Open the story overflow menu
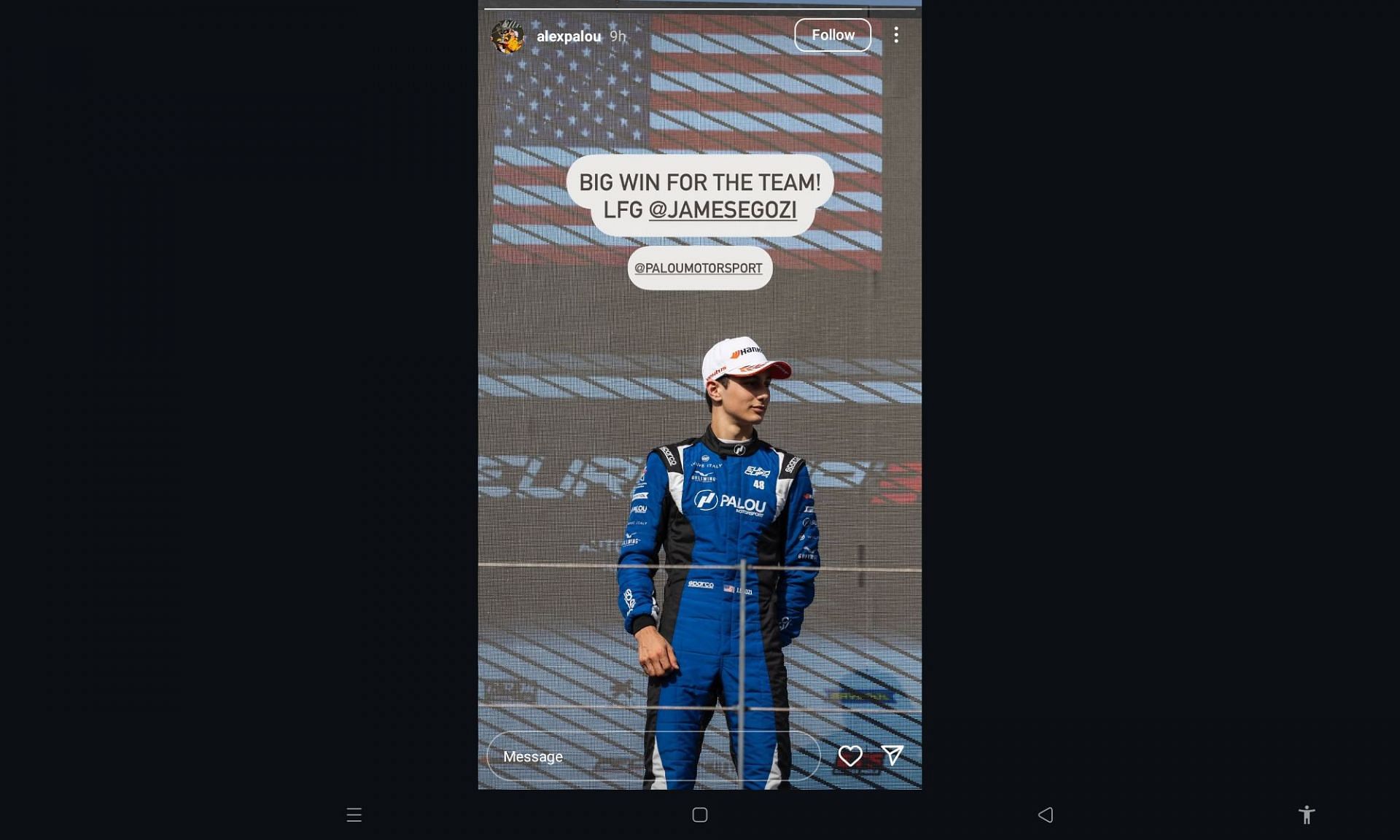1400x840 pixels. [896, 35]
